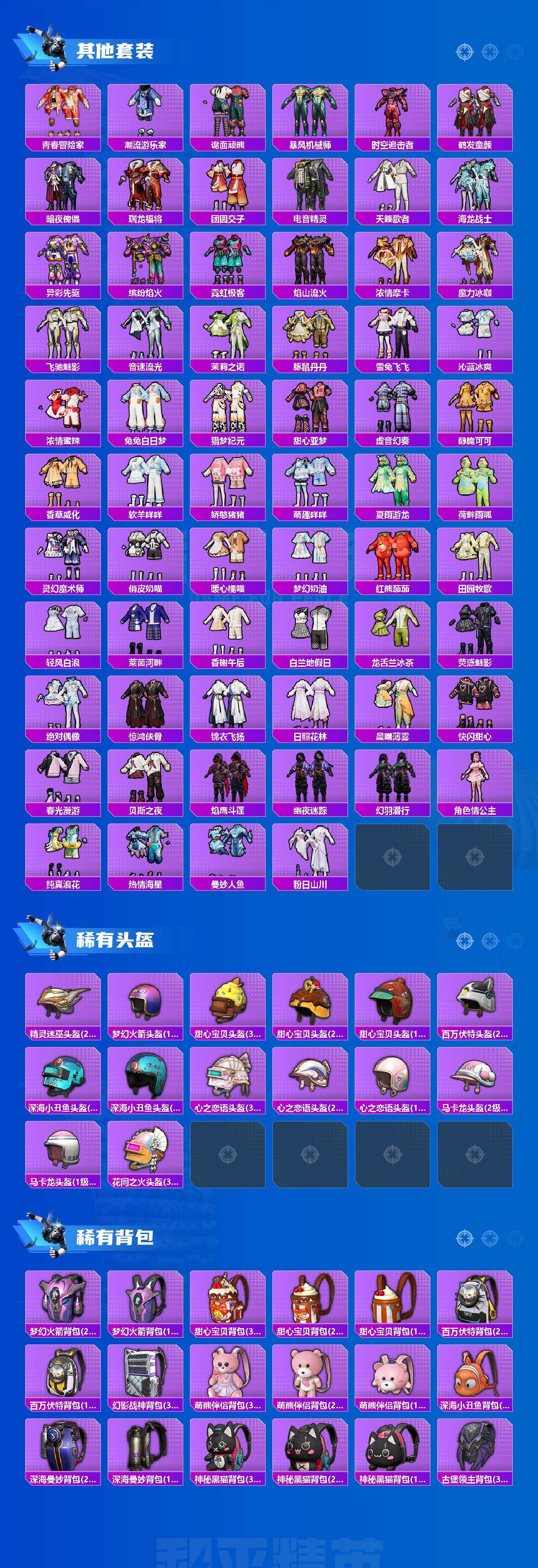Open the 青春冒险家 outfit thumbnail

61,116
